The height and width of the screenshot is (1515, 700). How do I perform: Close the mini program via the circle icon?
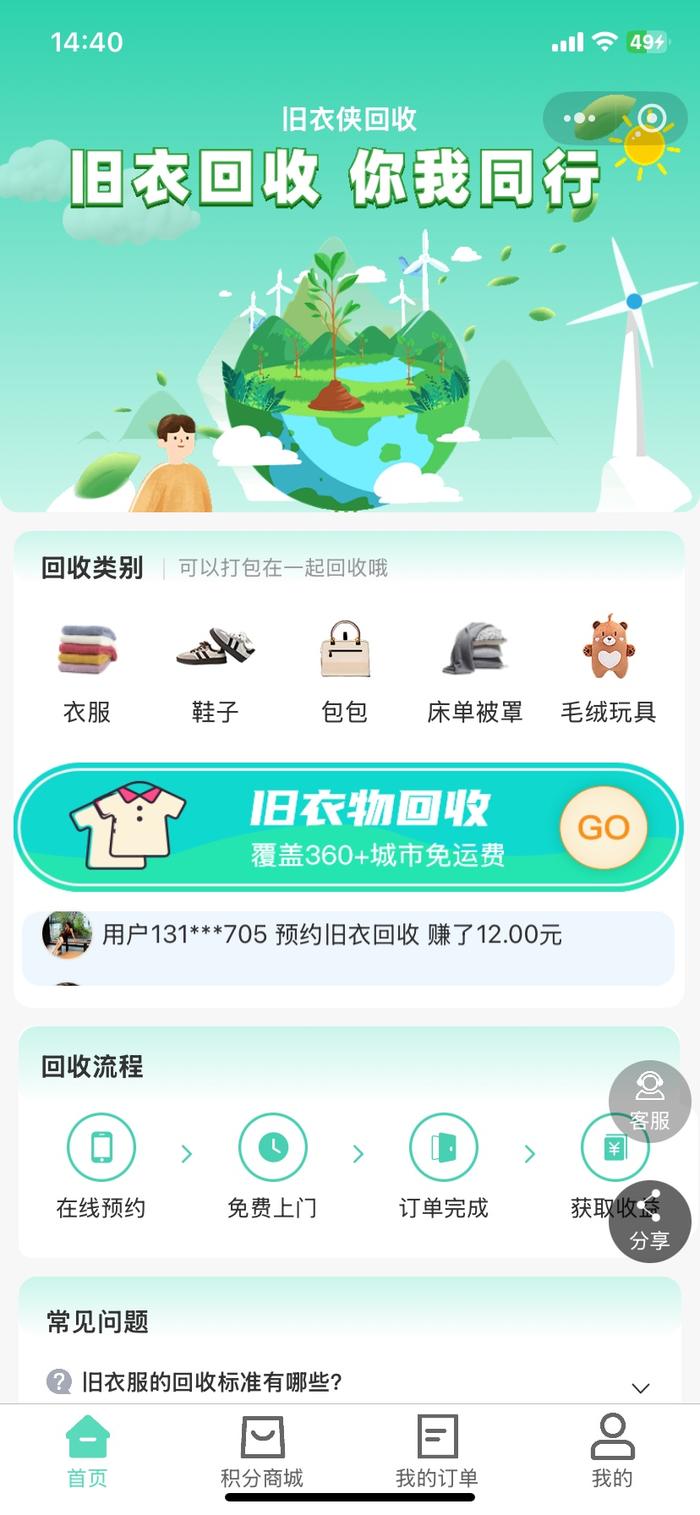(652, 119)
